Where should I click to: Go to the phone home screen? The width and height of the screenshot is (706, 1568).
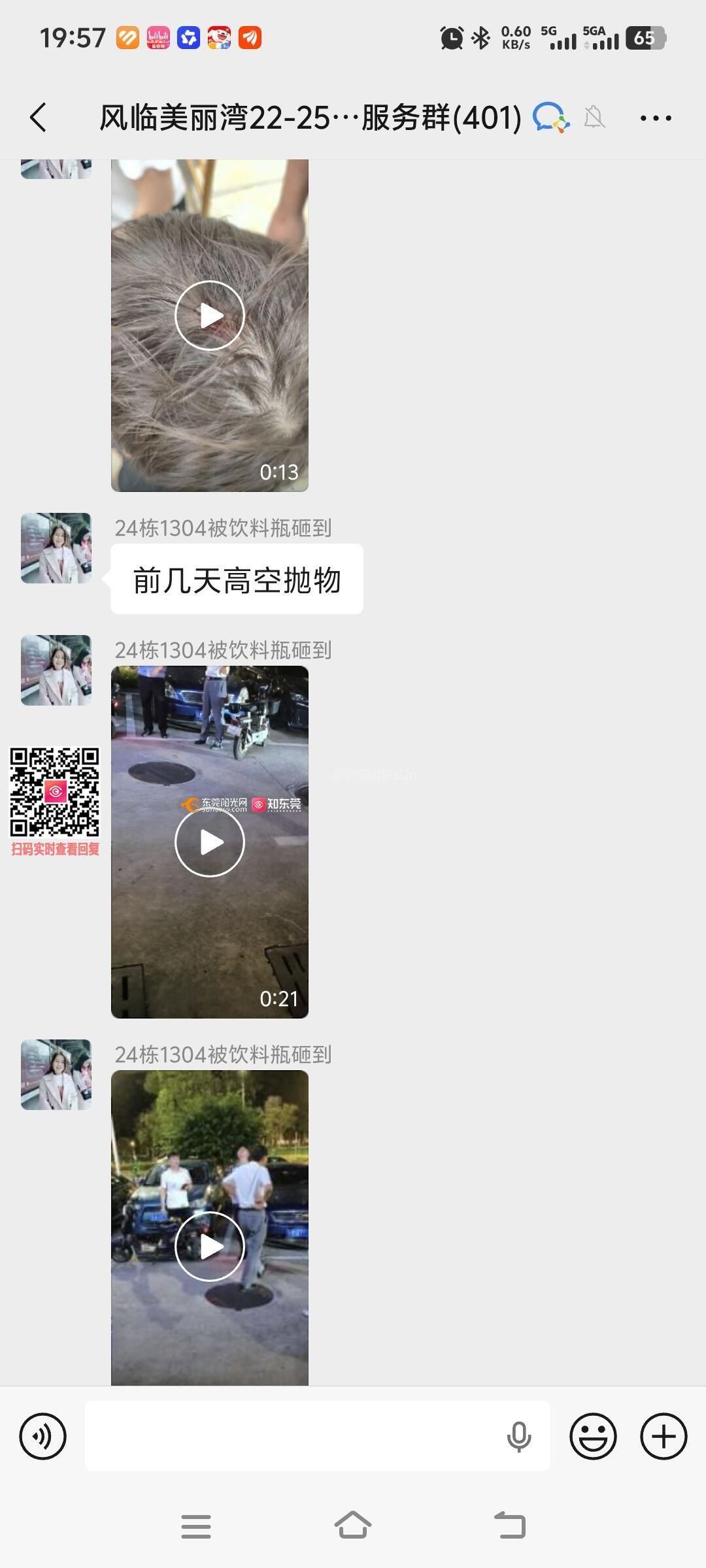coord(353,1526)
